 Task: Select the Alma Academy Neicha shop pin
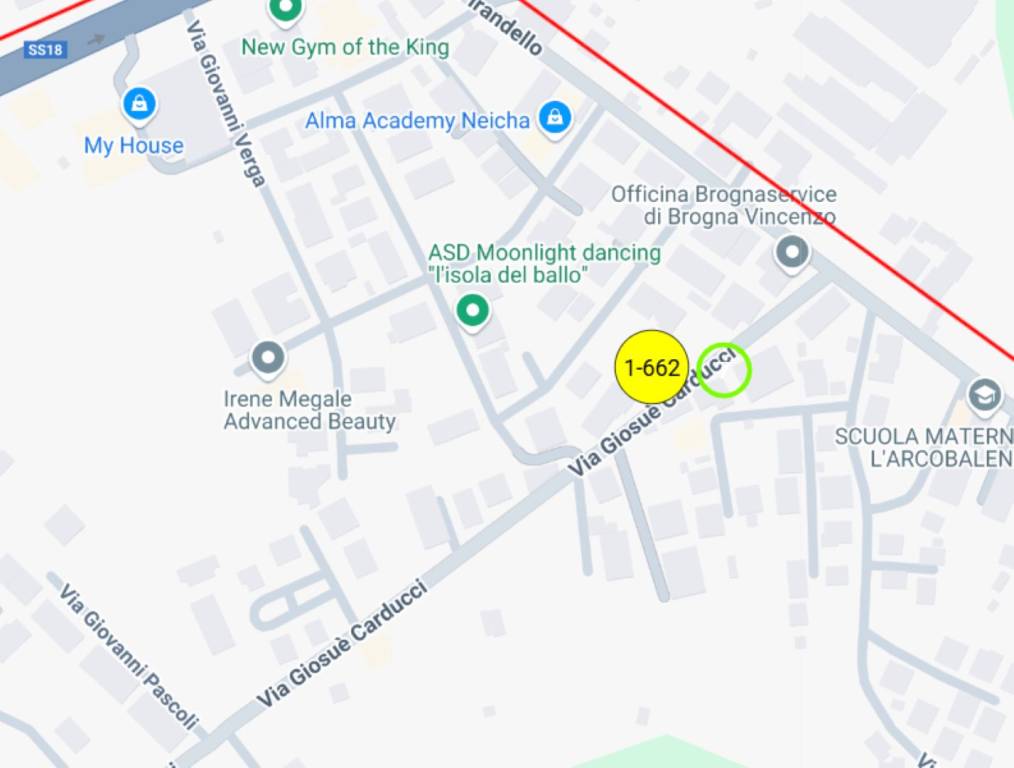[554, 118]
